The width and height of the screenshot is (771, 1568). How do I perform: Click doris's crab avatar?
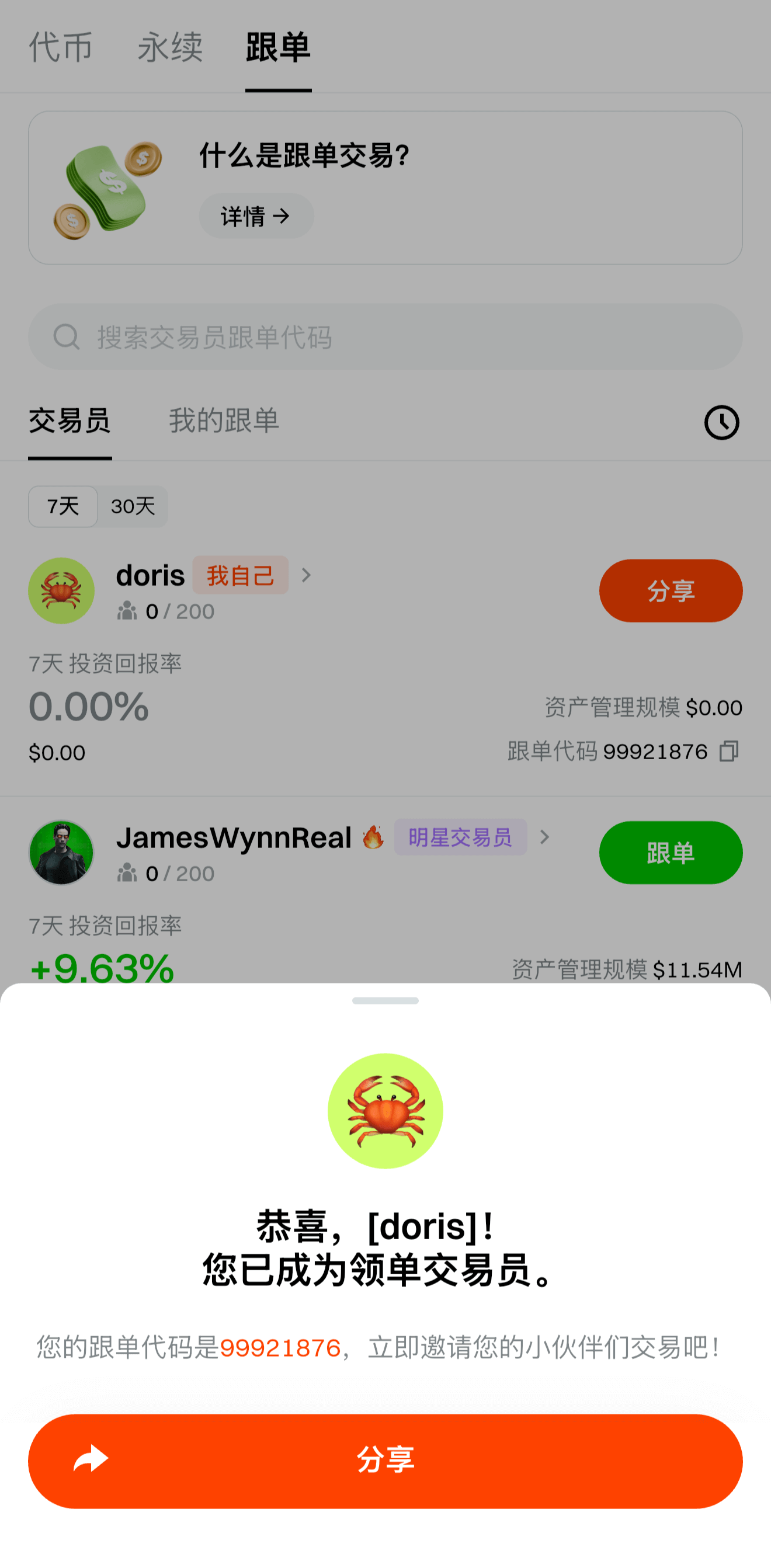pos(61,590)
